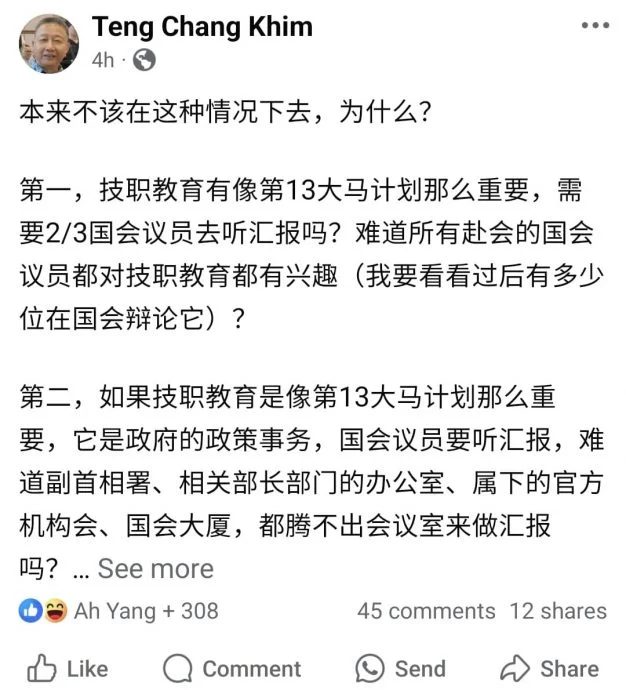This screenshot has width=626, height=690.
Task: Open the post's three-dot options menu
Action: tap(594, 25)
